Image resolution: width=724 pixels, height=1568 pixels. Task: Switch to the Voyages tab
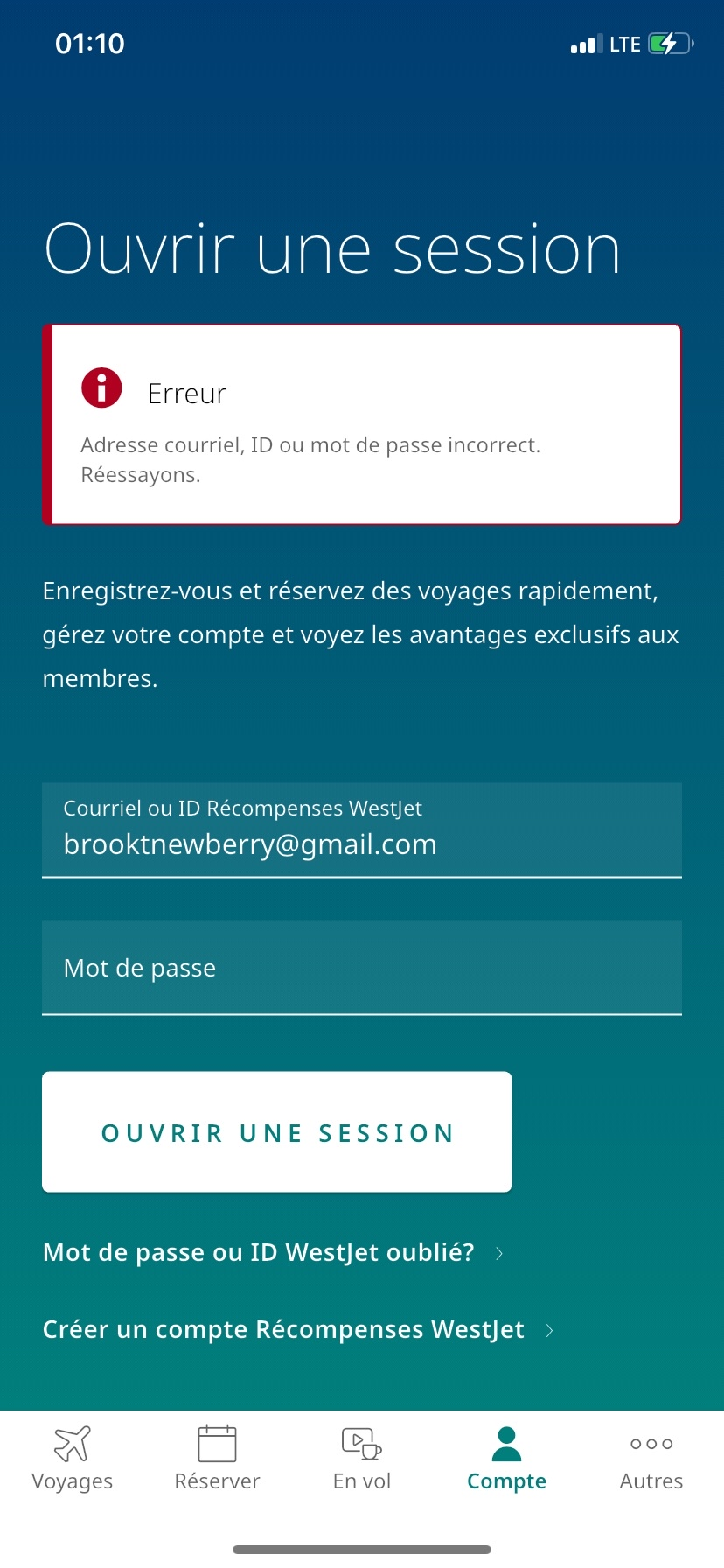pos(73,1459)
